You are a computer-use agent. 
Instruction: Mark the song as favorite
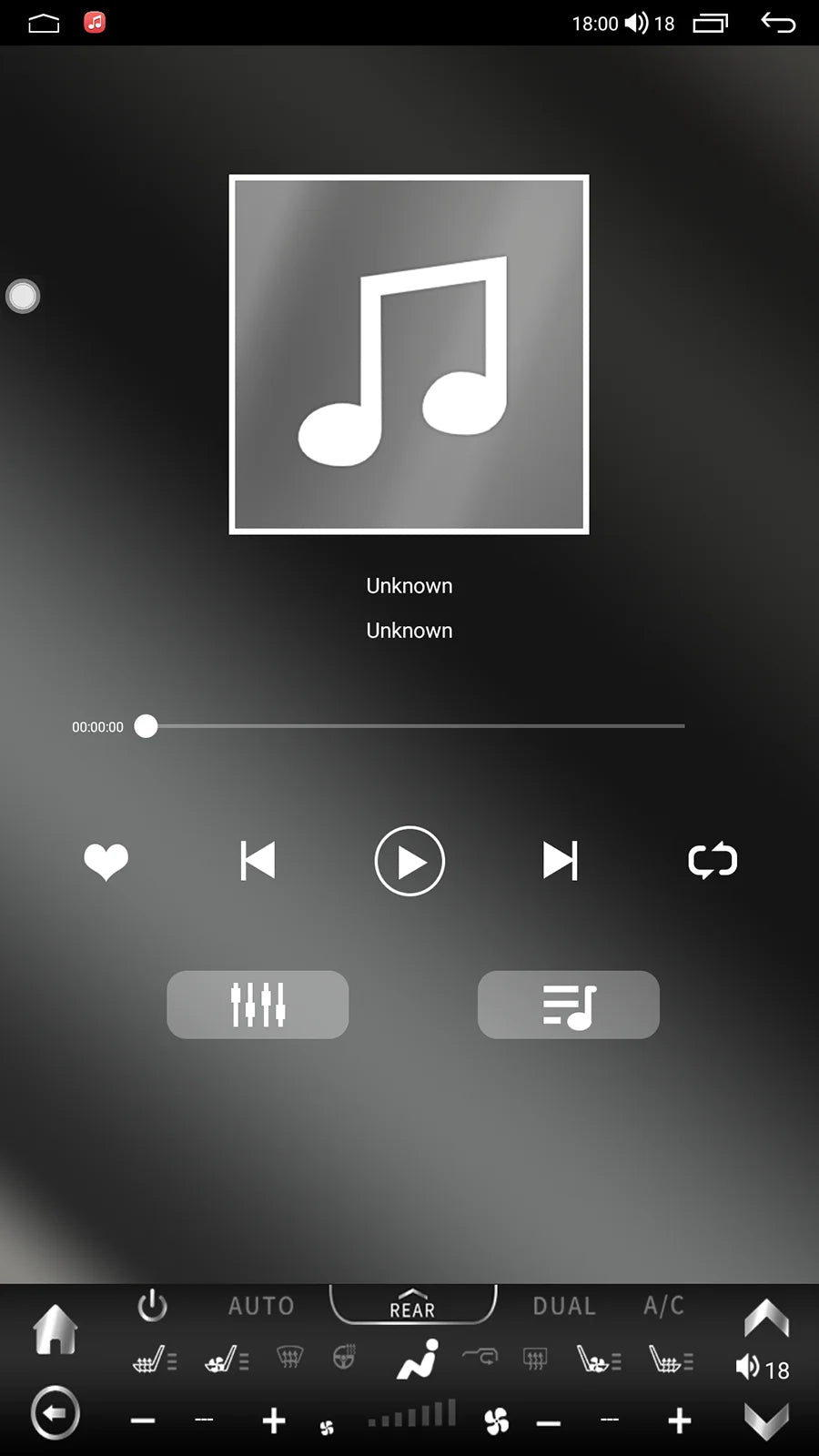point(106,861)
